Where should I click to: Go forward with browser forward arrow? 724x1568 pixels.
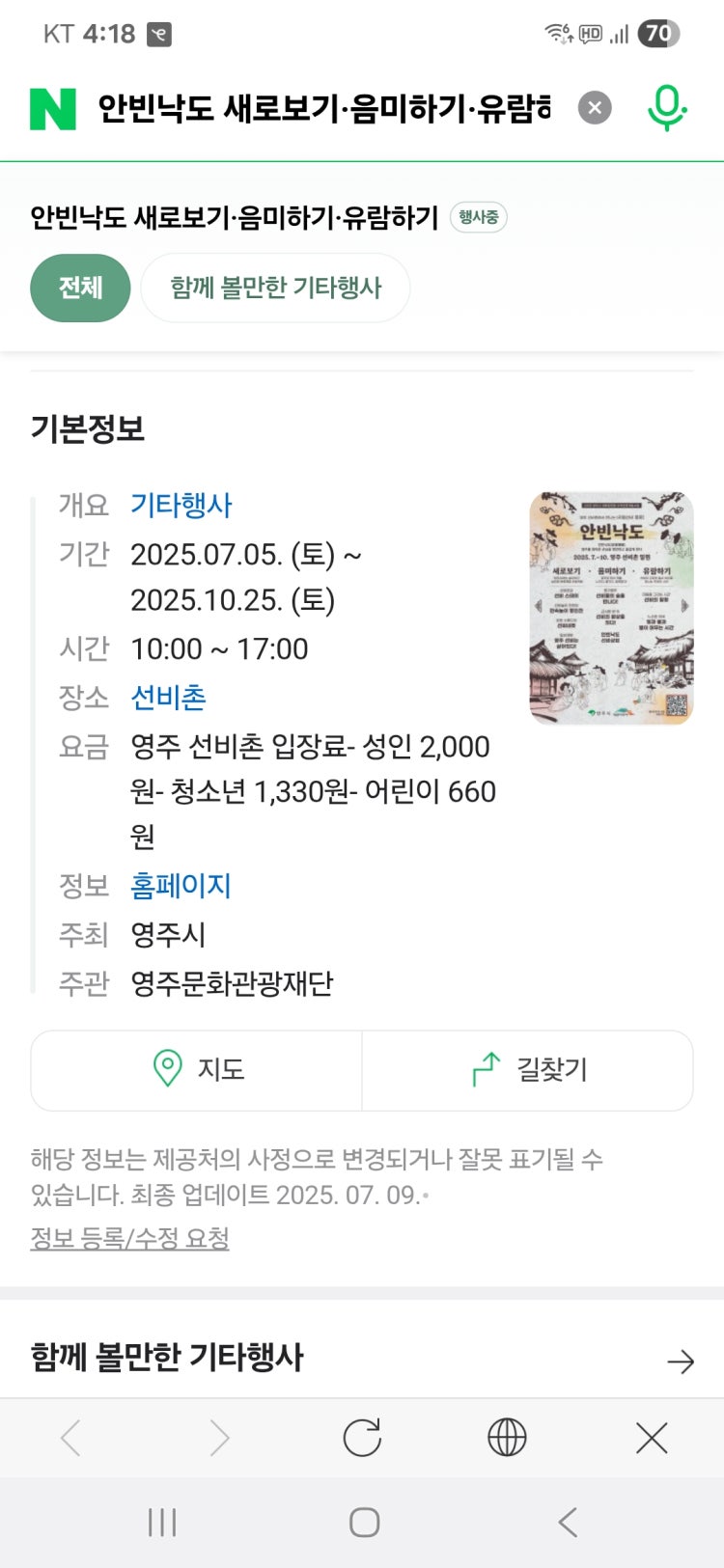pyautogui.click(x=219, y=1439)
